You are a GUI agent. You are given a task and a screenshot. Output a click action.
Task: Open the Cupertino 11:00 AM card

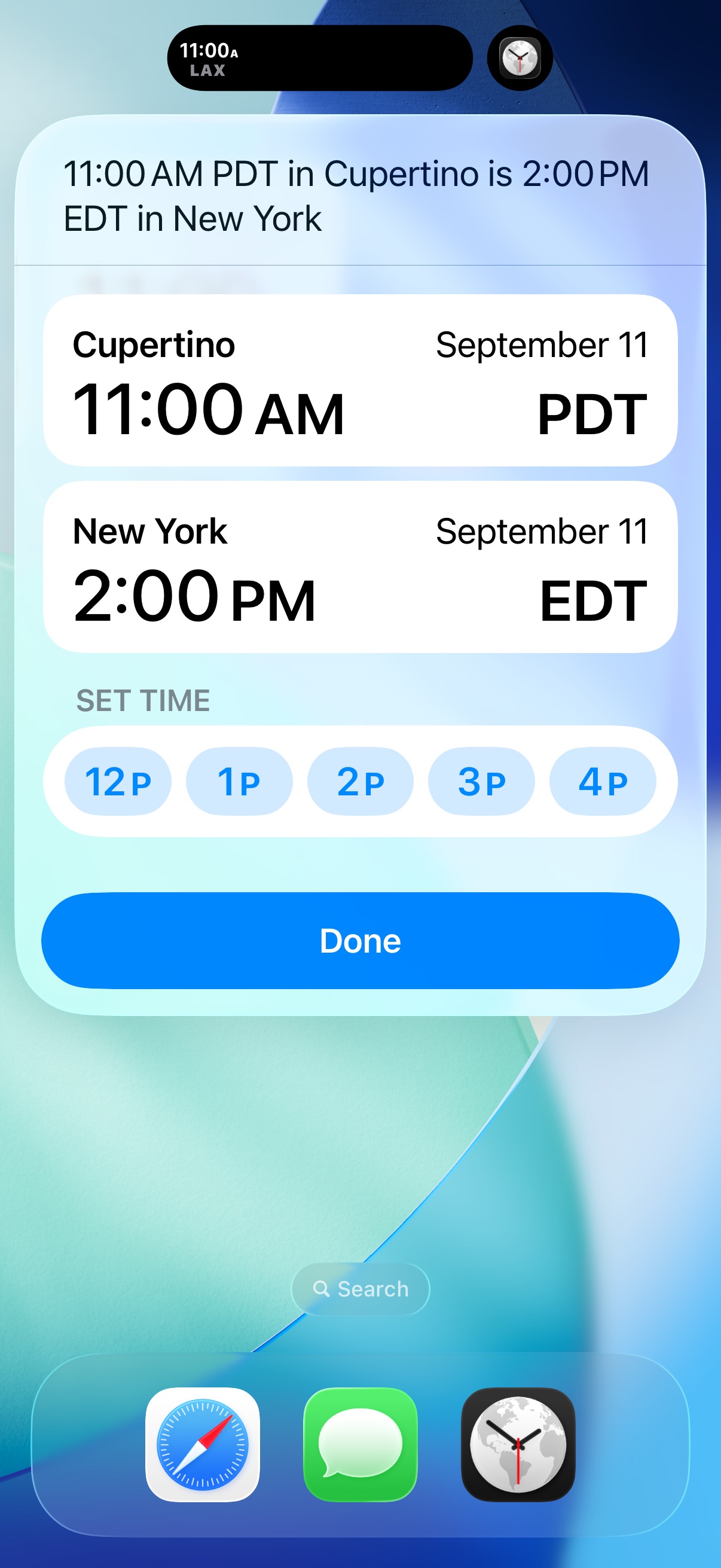[x=360, y=380]
